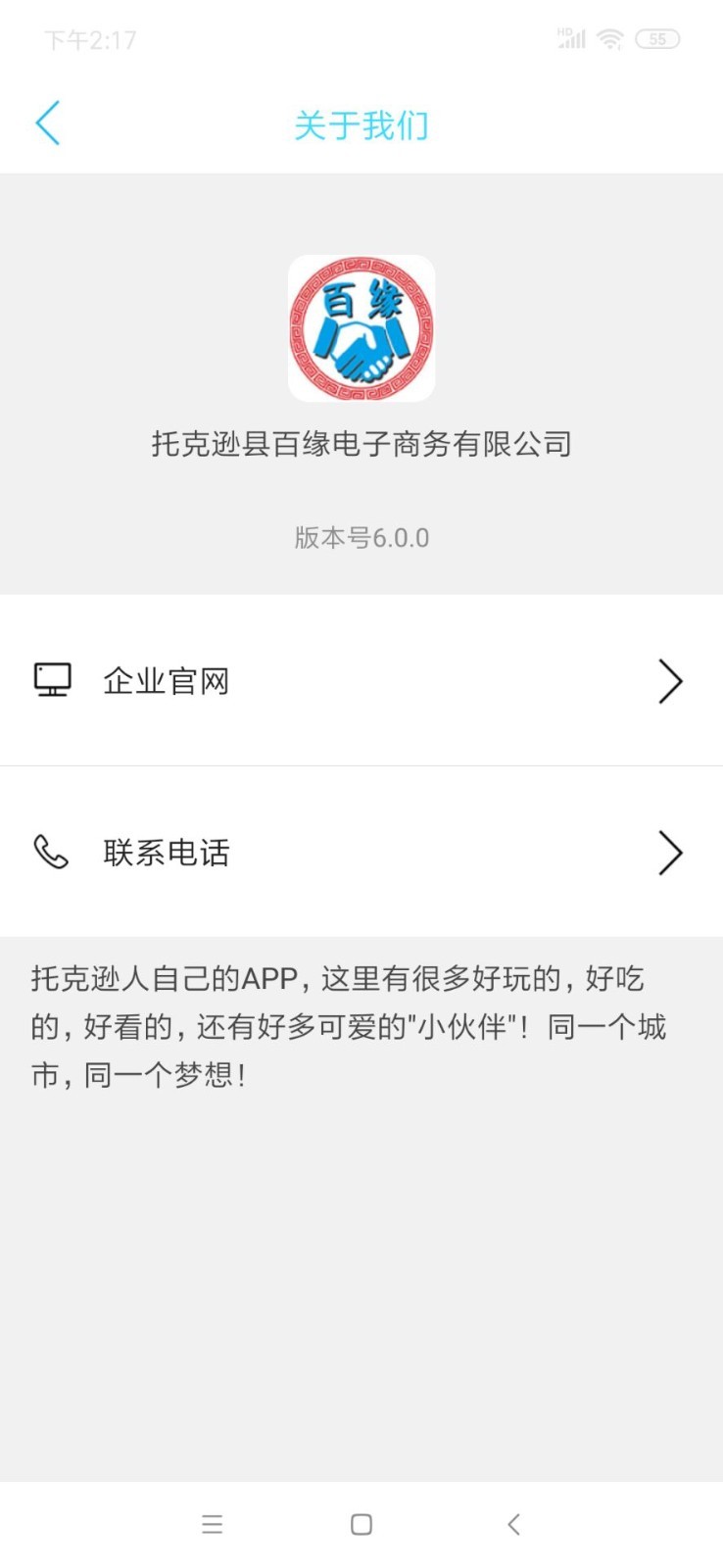This screenshot has height=1568, width=723.
Task: Expand the 联系电话 row via its chevron
Action: (670, 853)
